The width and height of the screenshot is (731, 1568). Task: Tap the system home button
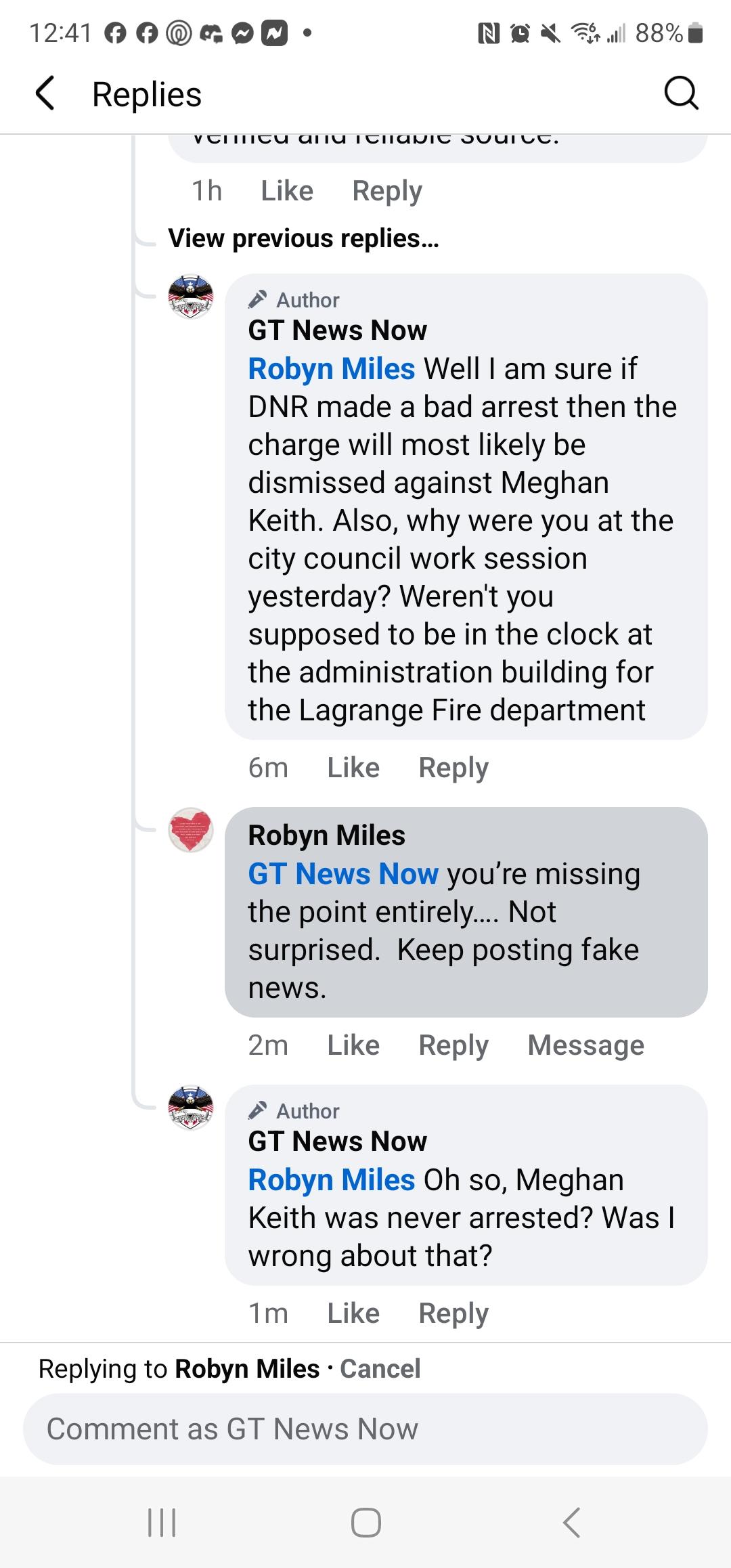[x=365, y=1523]
